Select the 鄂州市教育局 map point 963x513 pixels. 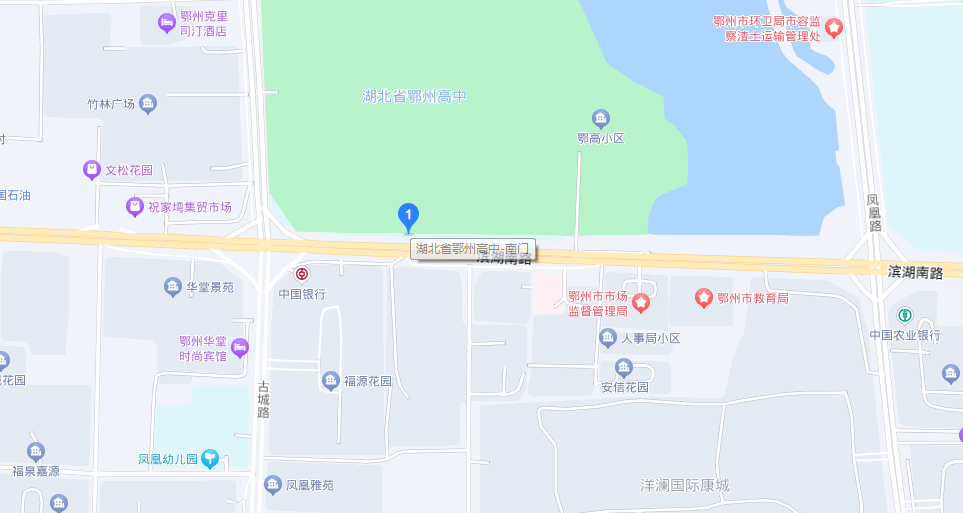703,298
